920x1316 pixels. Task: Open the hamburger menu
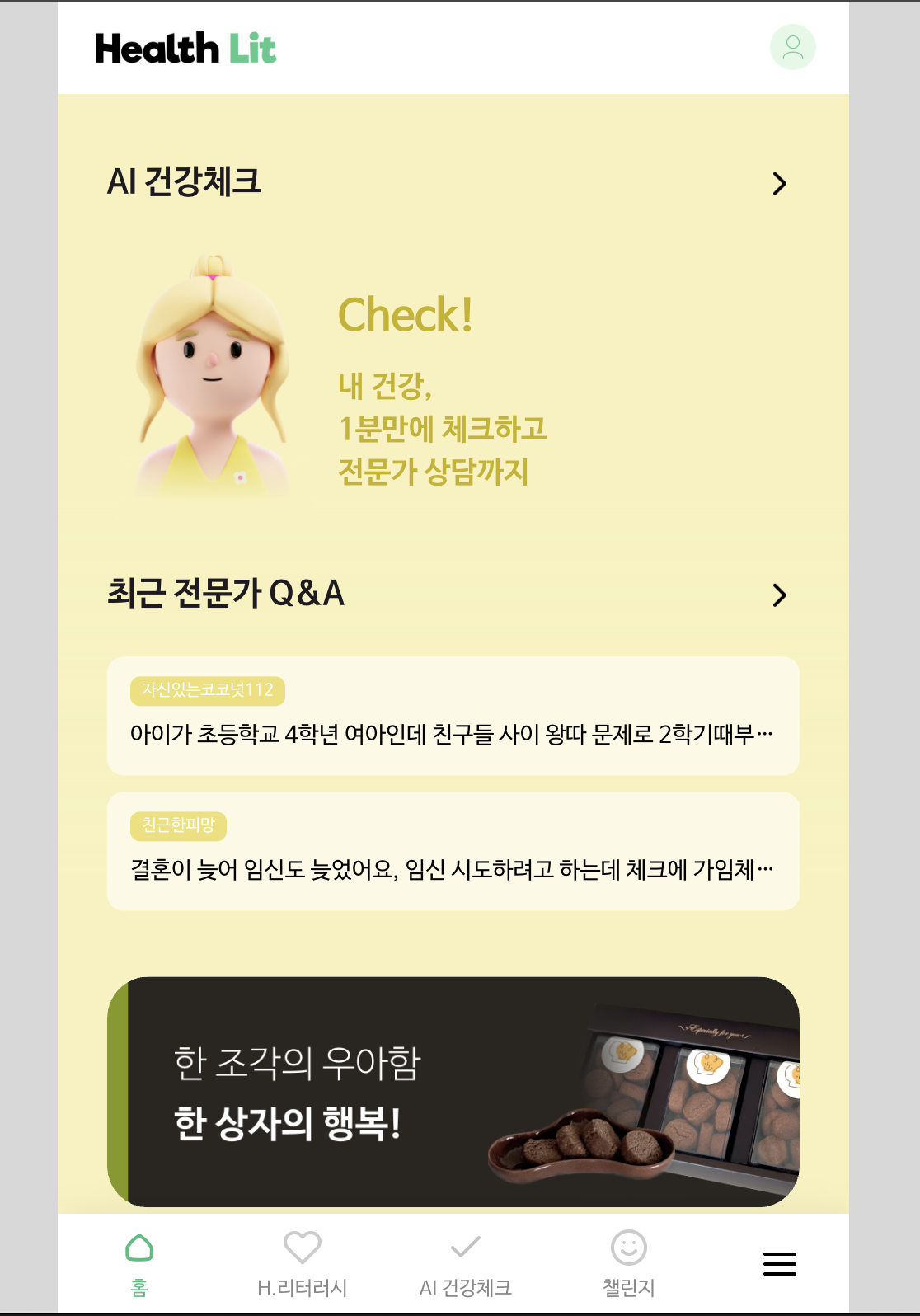tap(779, 1263)
